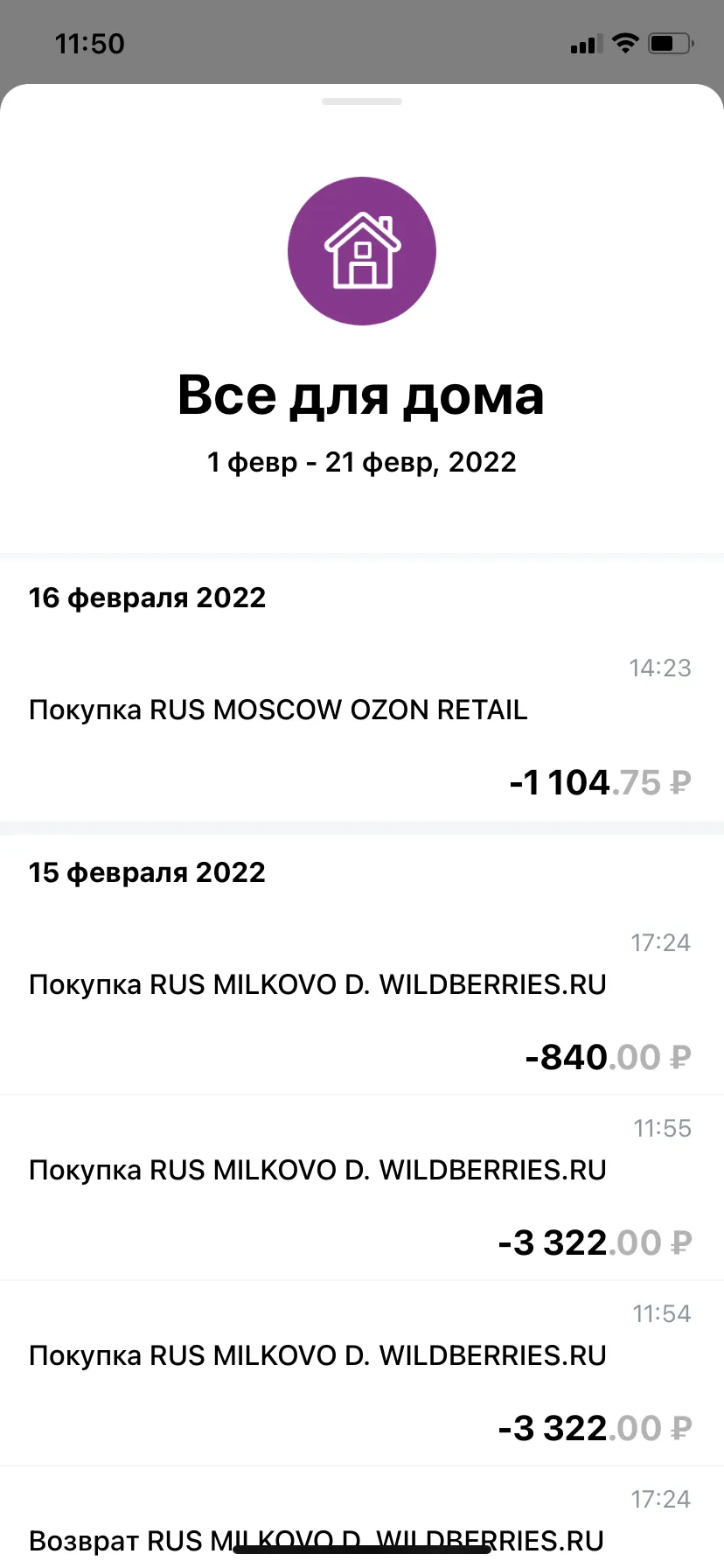The height and width of the screenshot is (1568, 724).
Task: Open the Wildberries purchase made at 11:54
Action: [x=362, y=1373]
